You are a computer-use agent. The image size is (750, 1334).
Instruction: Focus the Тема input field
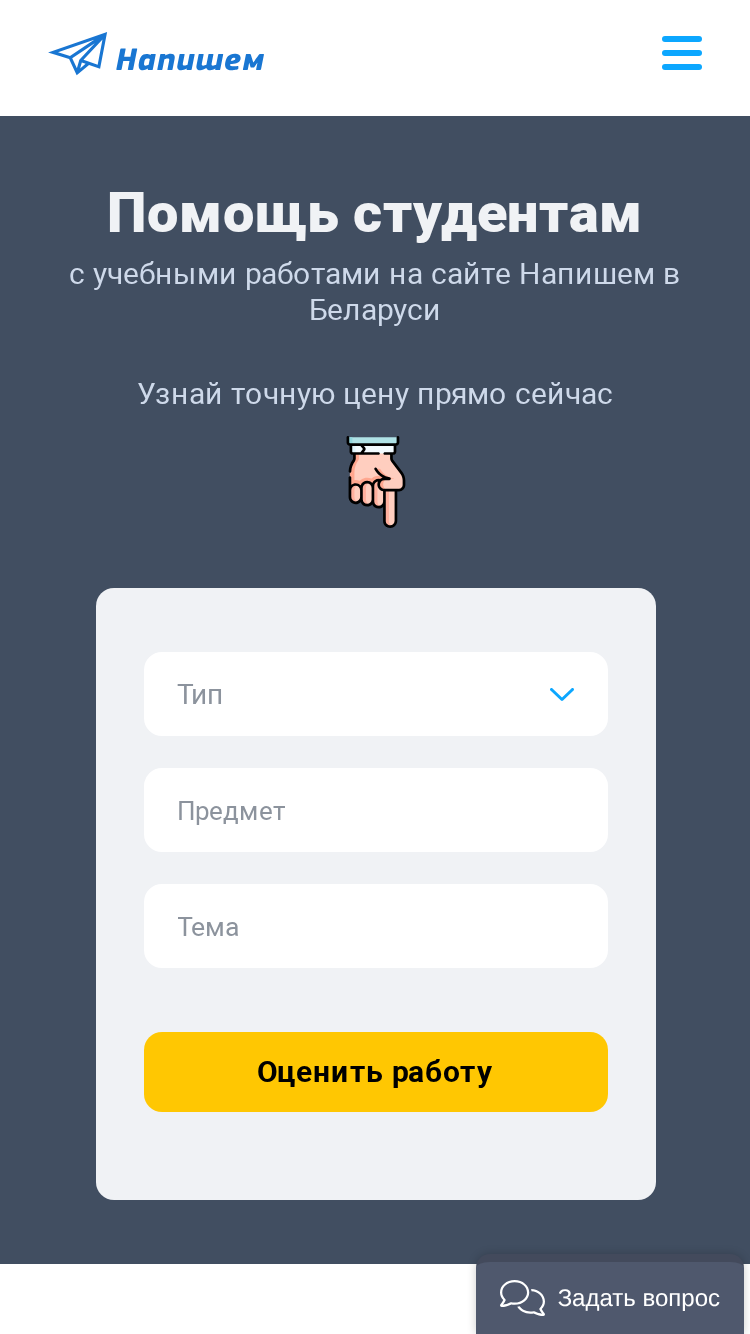pos(376,926)
